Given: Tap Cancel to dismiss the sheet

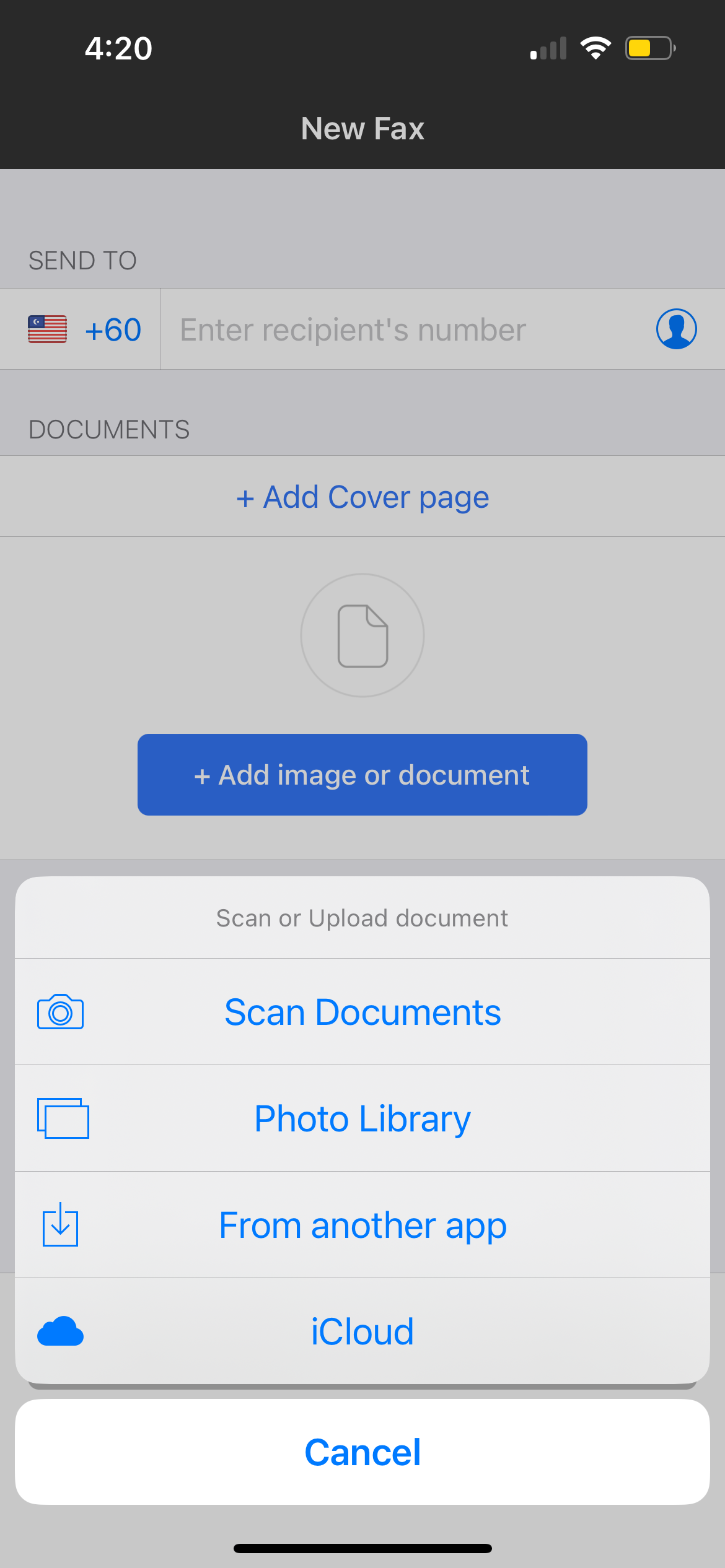Looking at the screenshot, I should pyautogui.click(x=362, y=1451).
